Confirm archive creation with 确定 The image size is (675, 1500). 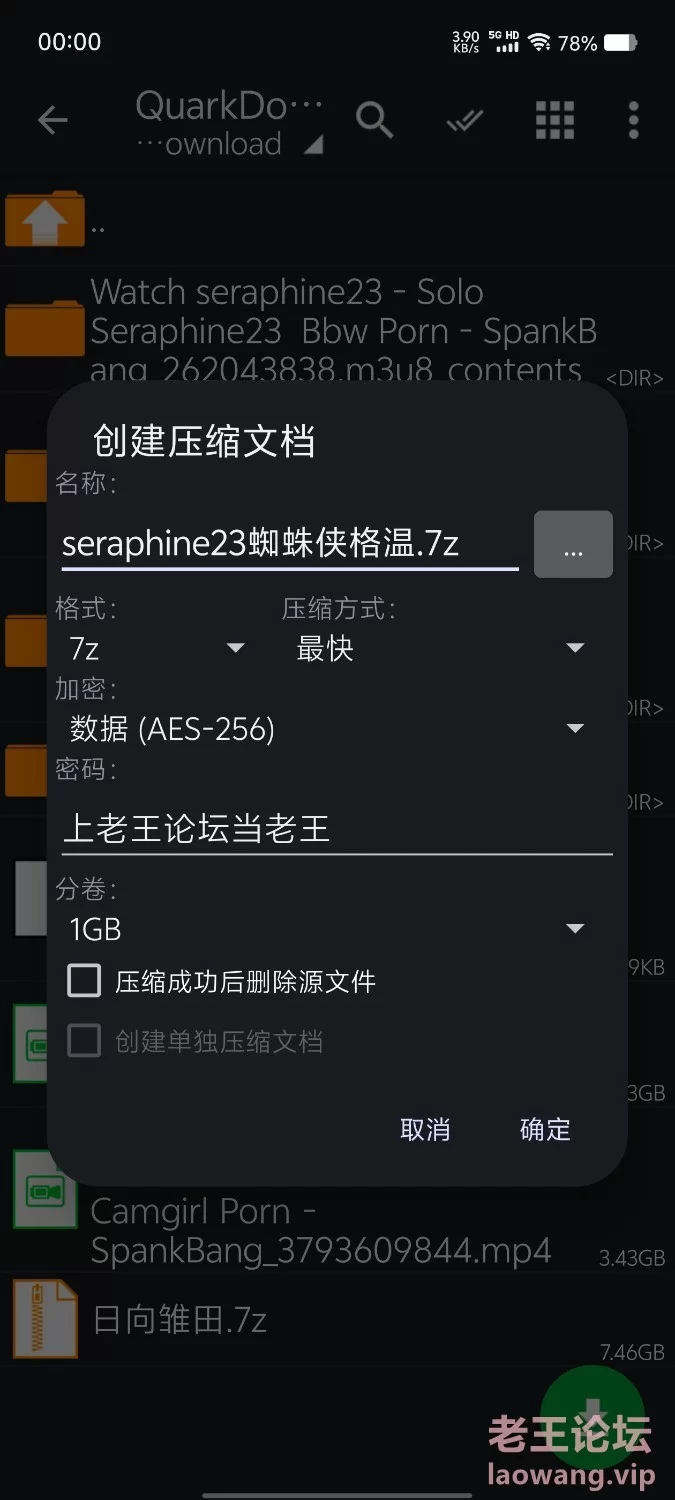(545, 1129)
